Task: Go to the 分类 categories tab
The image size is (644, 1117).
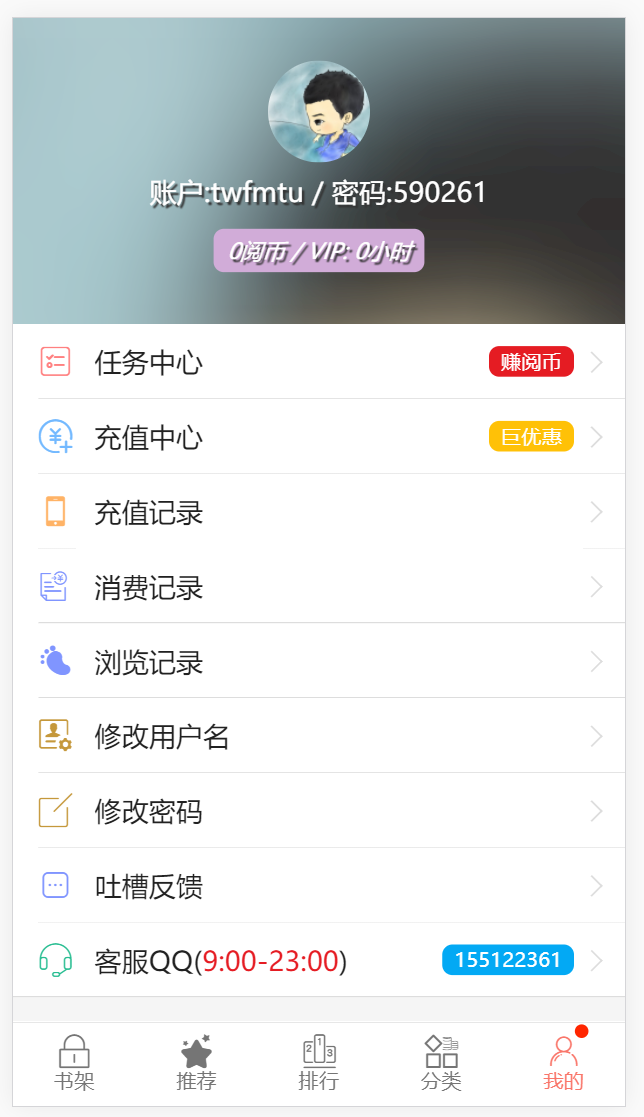Action: click(x=441, y=1063)
